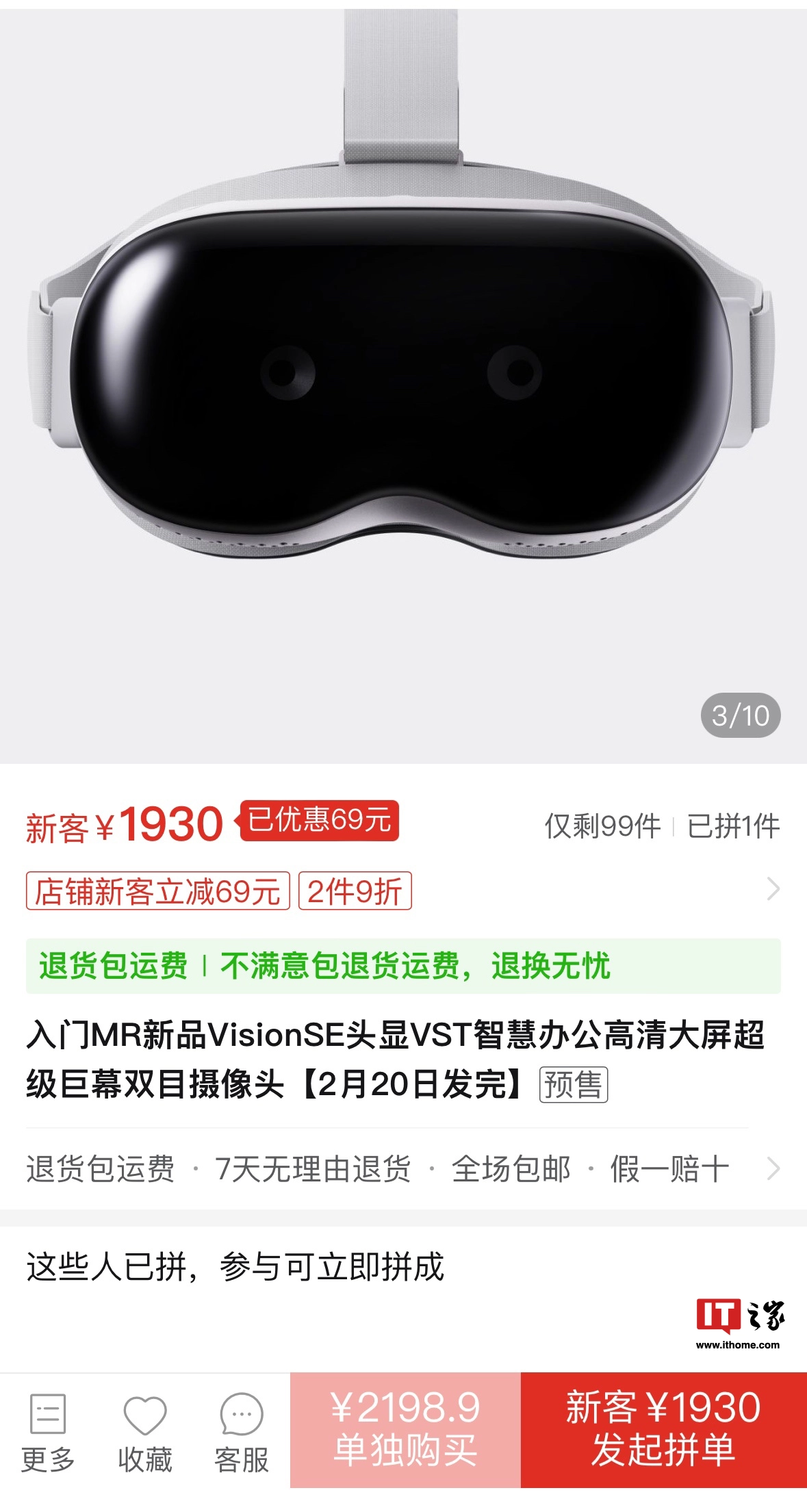807x1512 pixels.
Task: Expand the coupon section via its chevron
Action: point(774,888)
